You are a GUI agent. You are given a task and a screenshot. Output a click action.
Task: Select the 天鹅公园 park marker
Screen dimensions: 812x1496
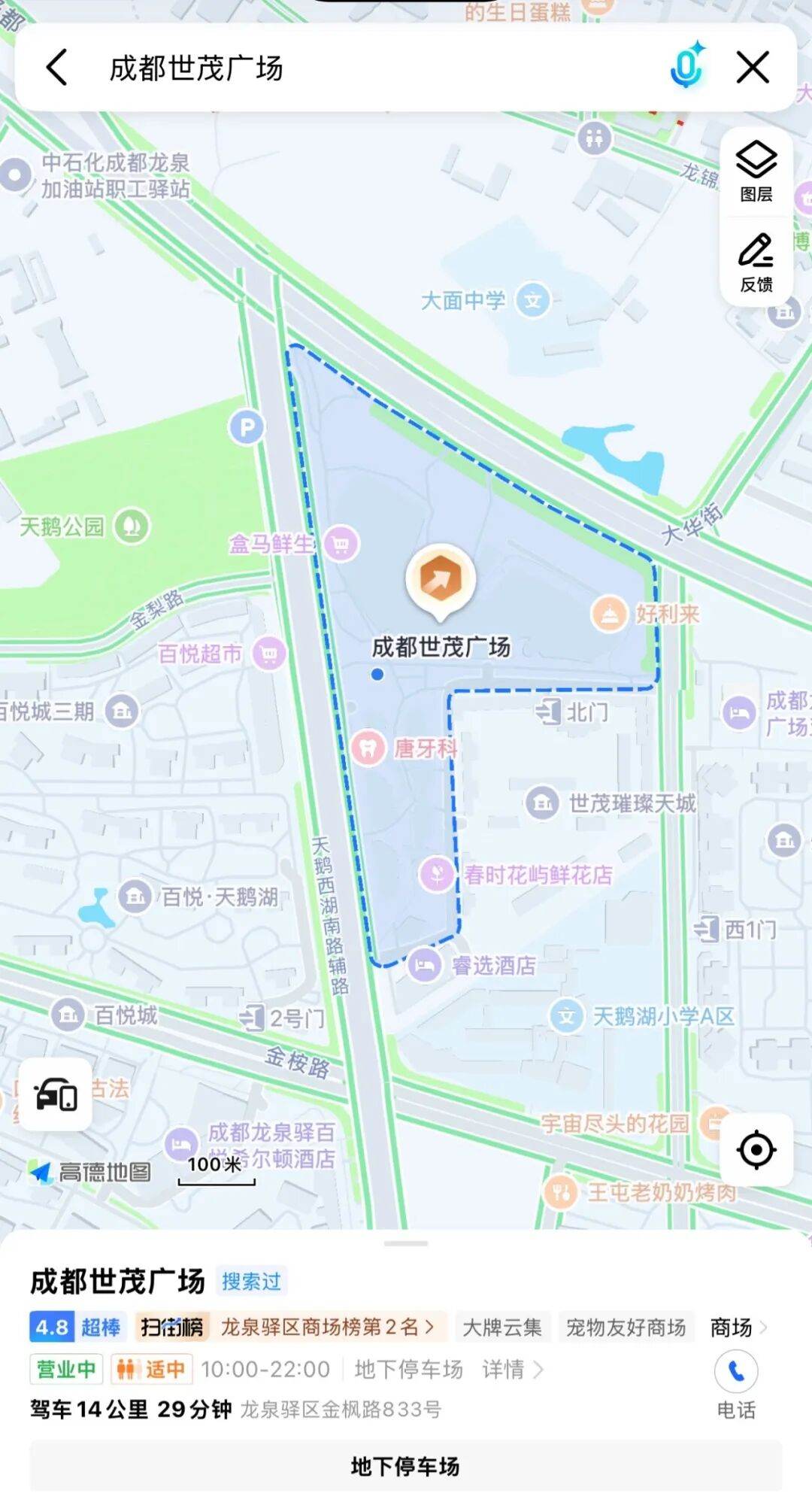132,526
